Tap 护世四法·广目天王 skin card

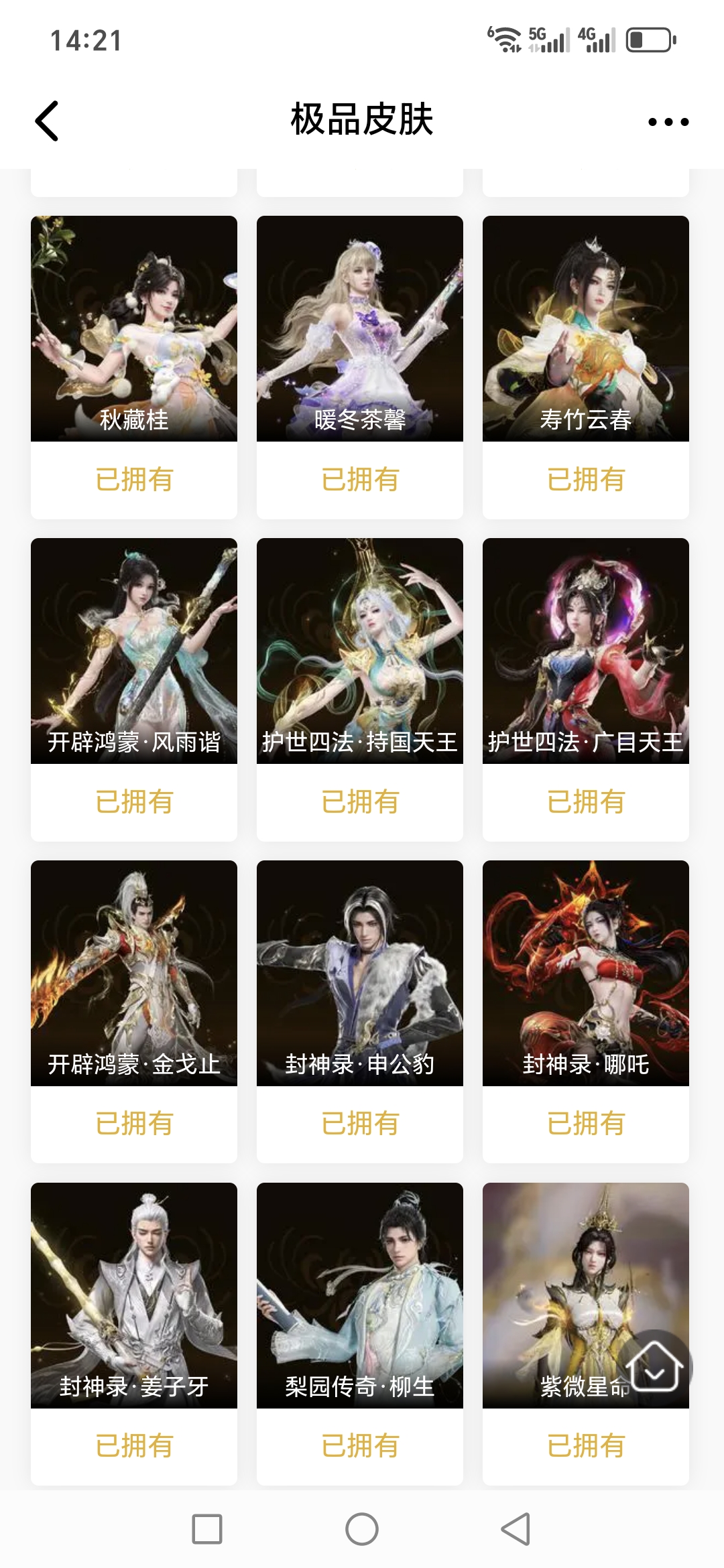pos(586,651)
